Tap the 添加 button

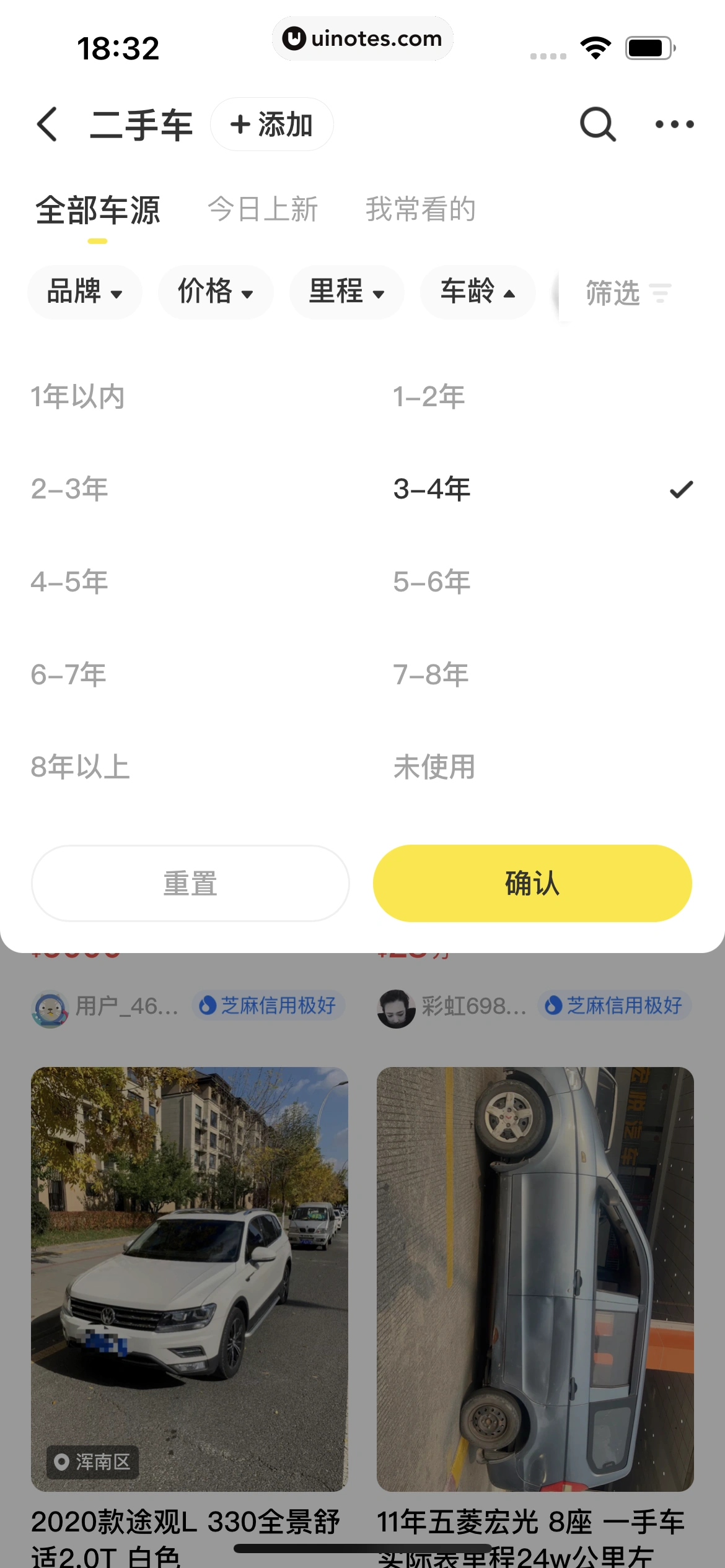[271, 124]
